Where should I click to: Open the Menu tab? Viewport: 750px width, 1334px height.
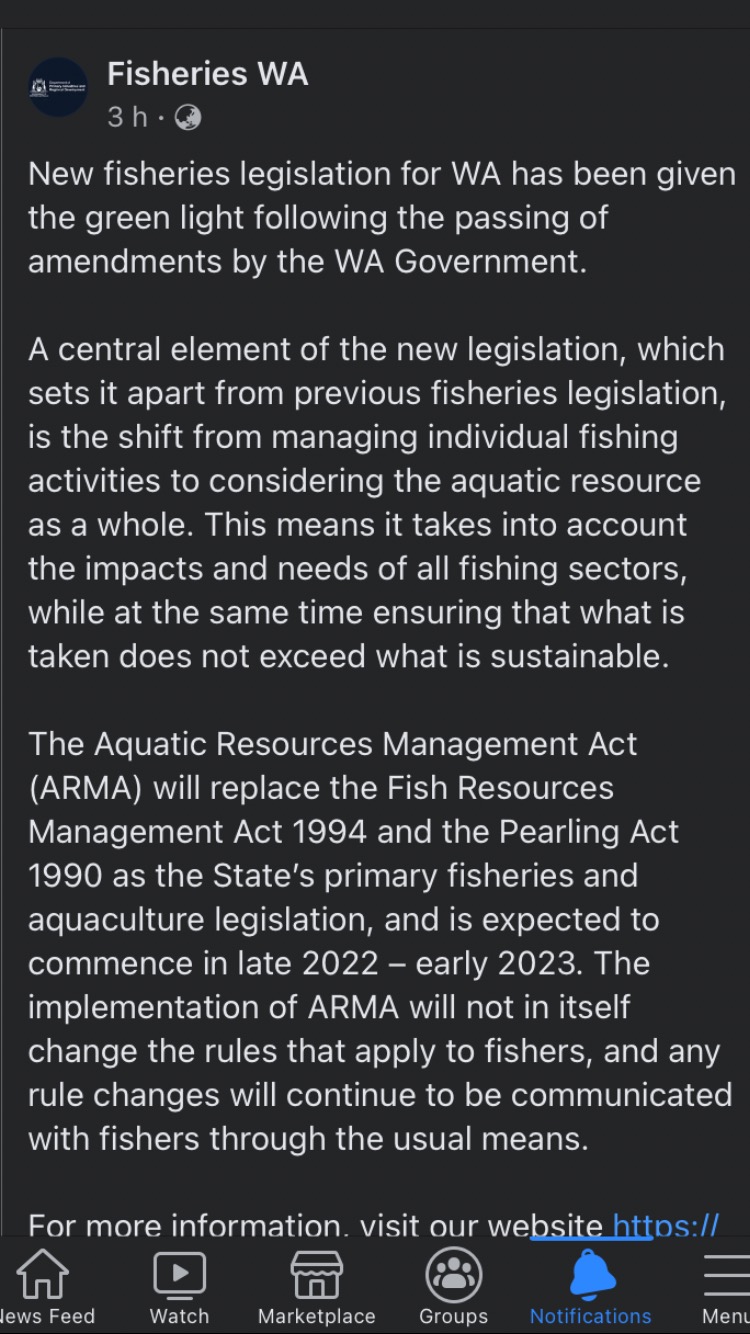(726, 1289)
